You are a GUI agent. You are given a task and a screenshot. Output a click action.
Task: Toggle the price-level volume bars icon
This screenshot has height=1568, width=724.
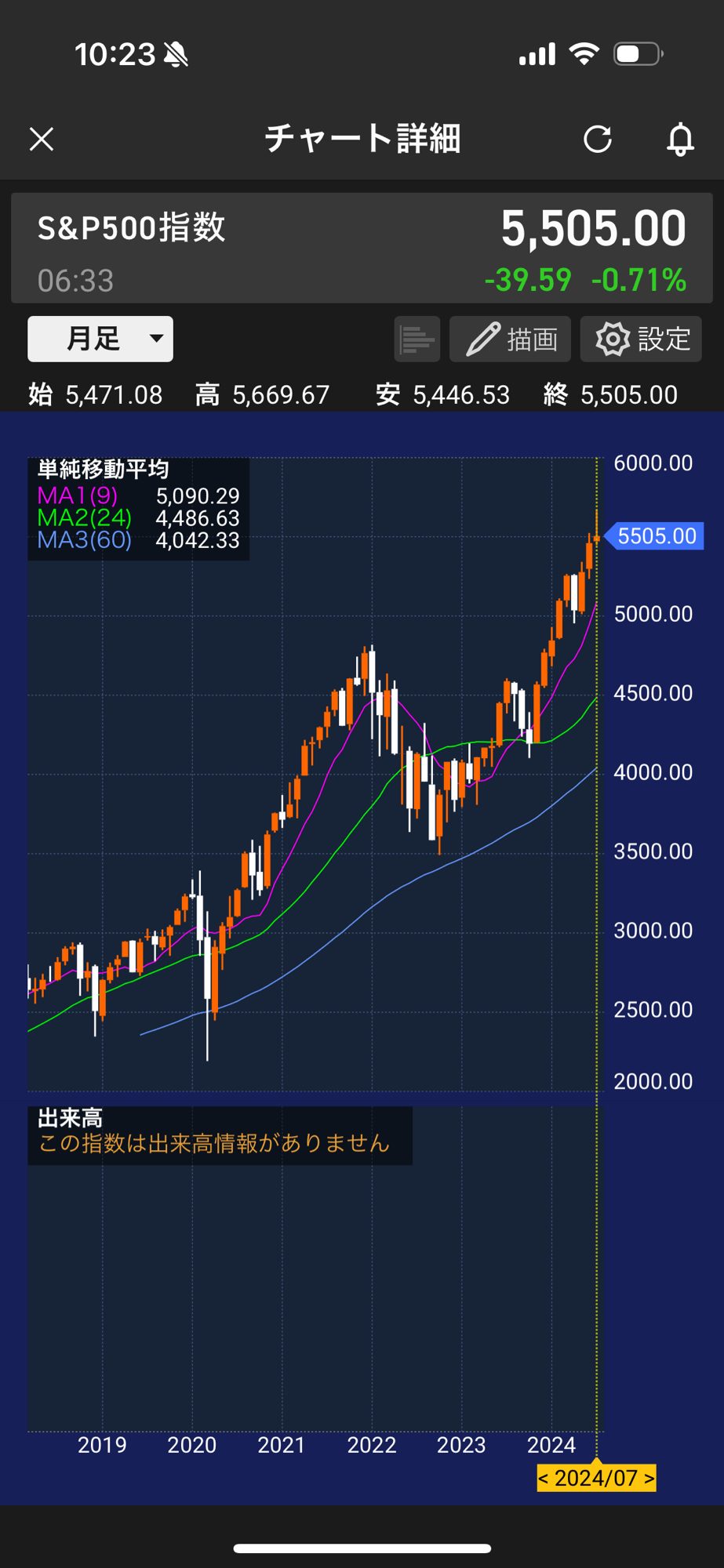point(417,339)
